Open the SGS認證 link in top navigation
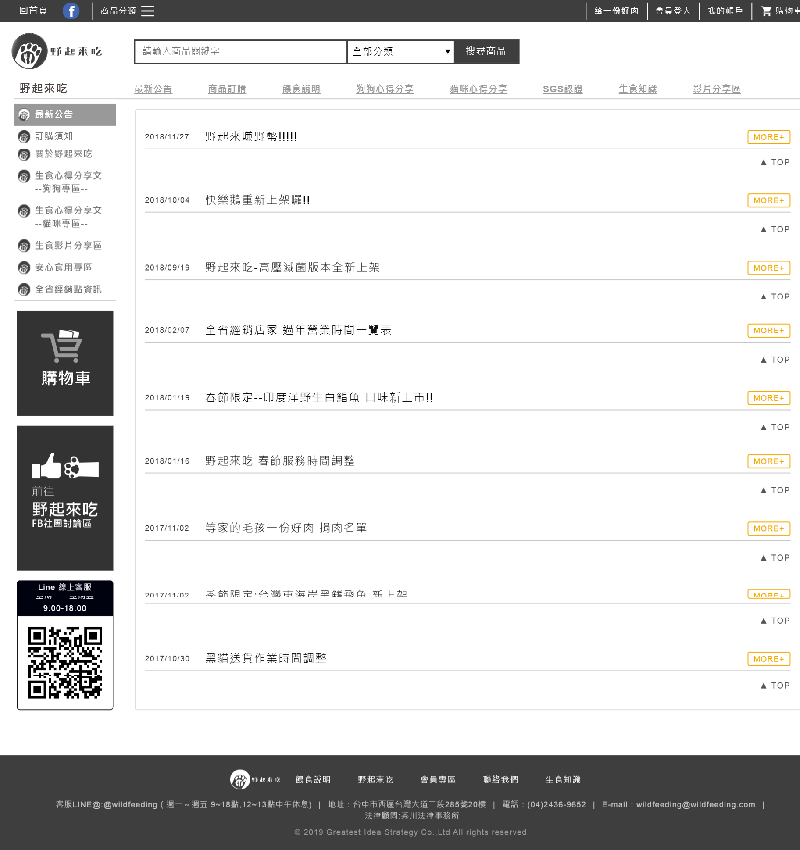The width and height of the screenshot is (800, 850). [562, 89]
